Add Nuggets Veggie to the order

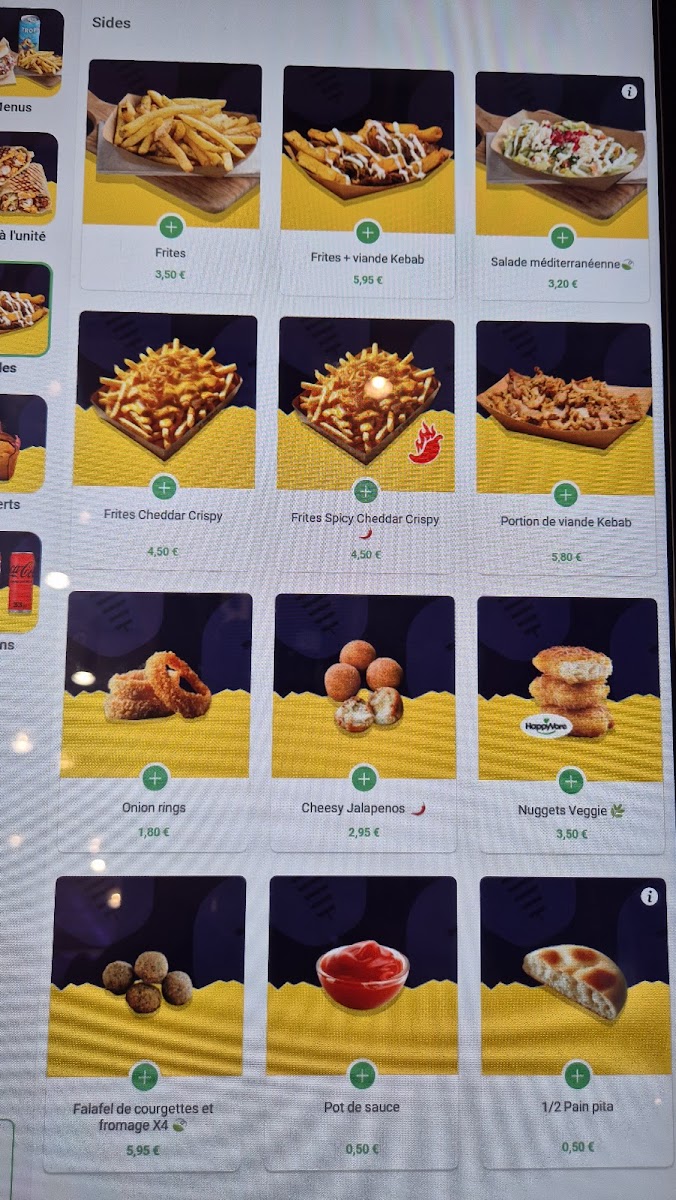pyautogui.click(x=570, y=781)
